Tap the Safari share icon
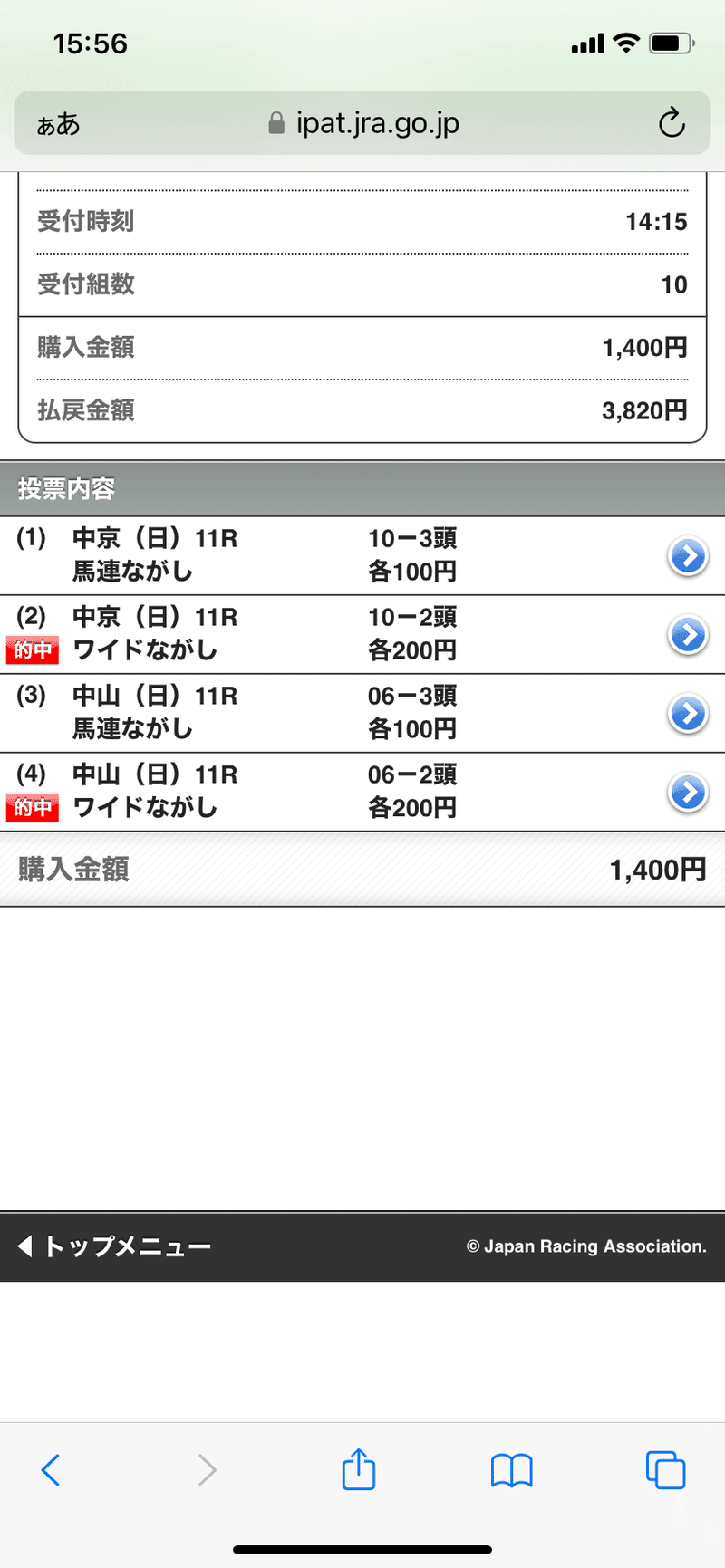 click(x=359, y=1469)
